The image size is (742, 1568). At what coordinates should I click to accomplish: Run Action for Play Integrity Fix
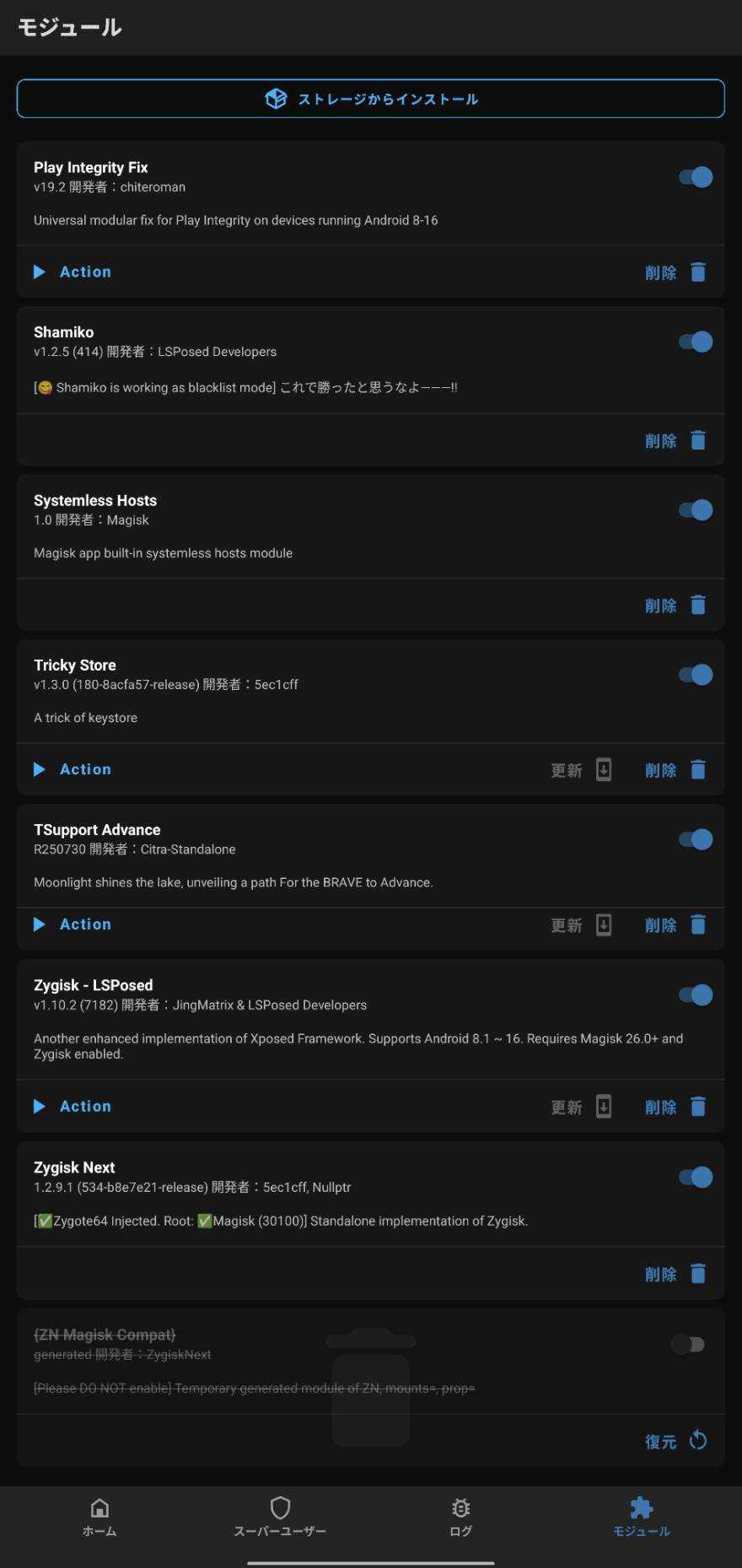coord(73,272)
